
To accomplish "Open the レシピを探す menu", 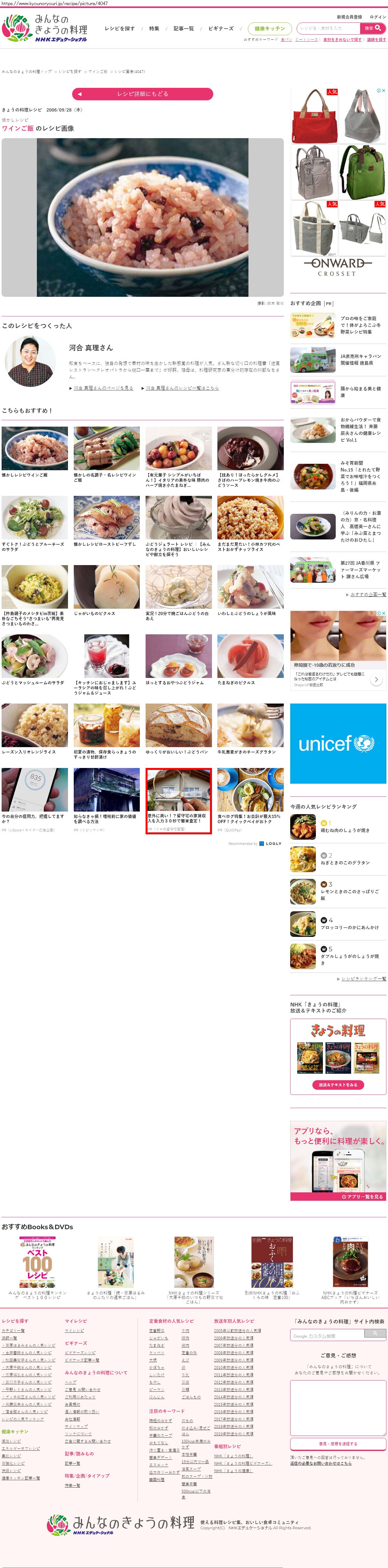I will pos(119,29).
